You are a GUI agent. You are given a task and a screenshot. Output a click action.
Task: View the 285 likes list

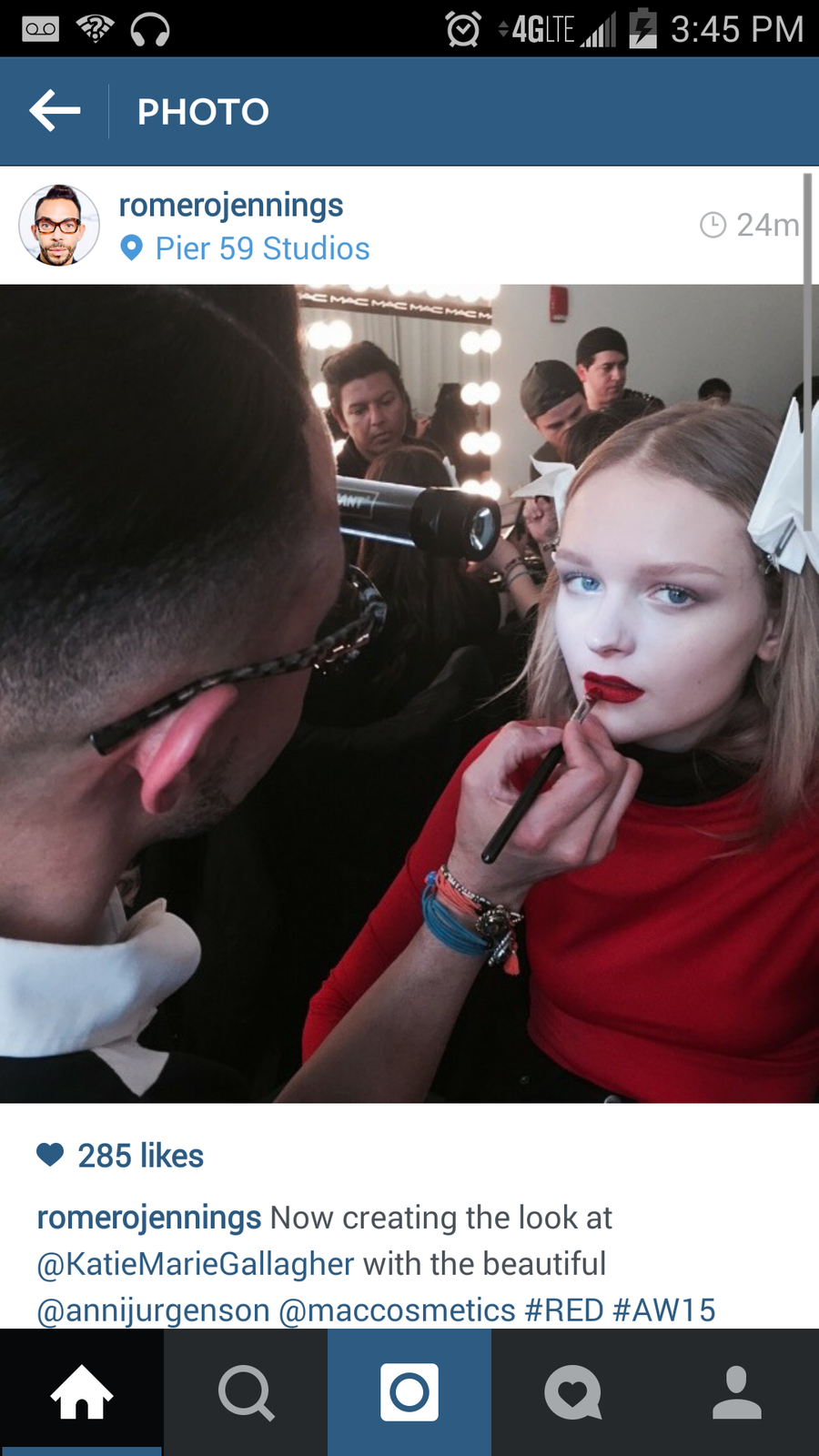point(139,1156)
